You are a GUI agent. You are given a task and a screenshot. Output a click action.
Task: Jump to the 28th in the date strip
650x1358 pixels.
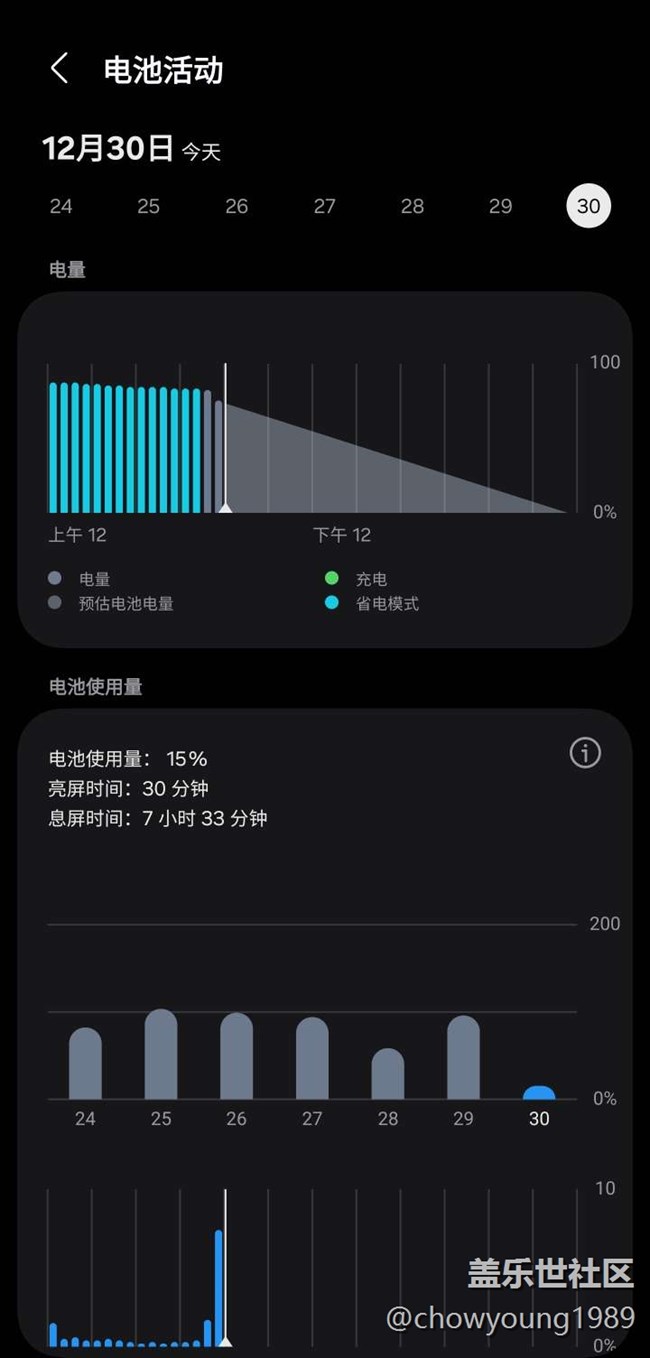412,206
